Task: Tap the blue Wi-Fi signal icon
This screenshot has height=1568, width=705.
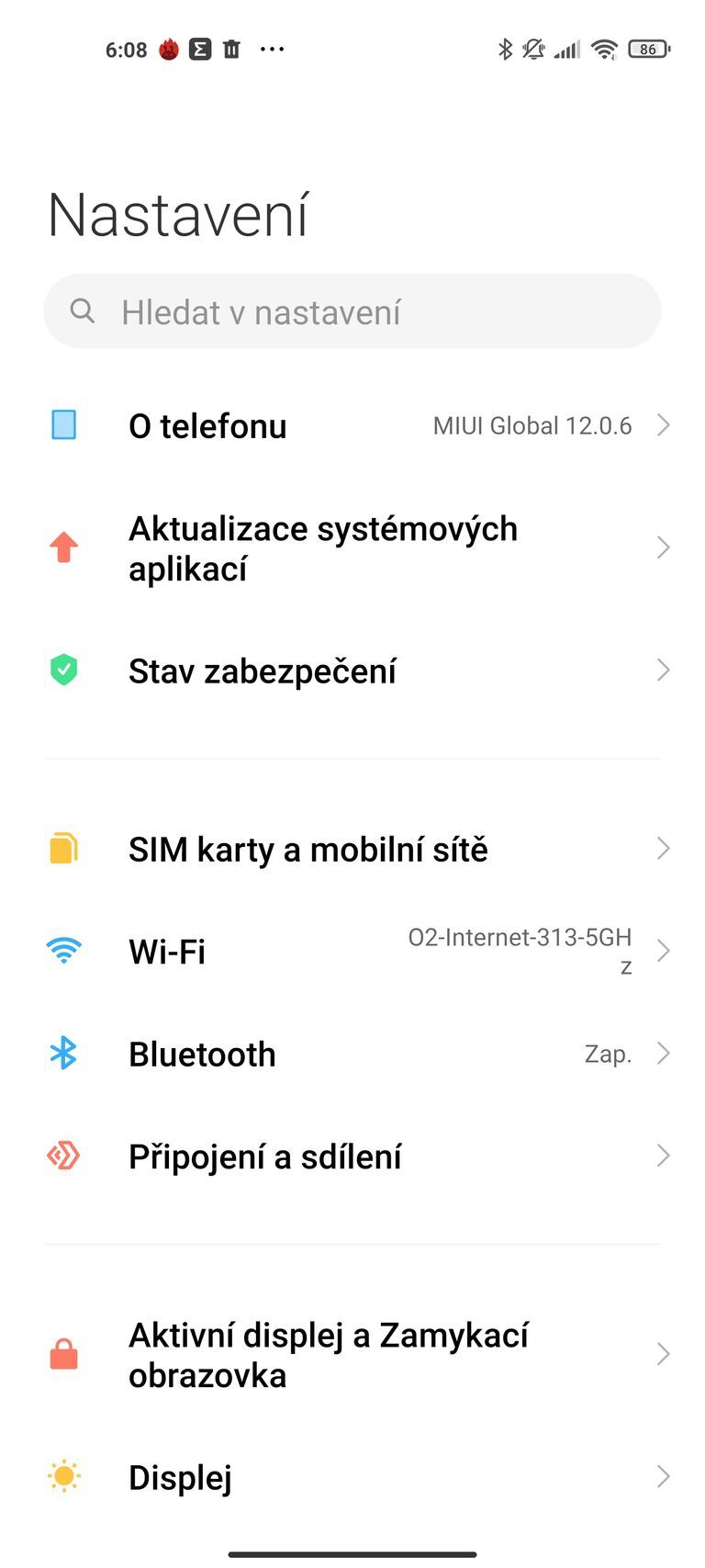Action: pos(63,951)
